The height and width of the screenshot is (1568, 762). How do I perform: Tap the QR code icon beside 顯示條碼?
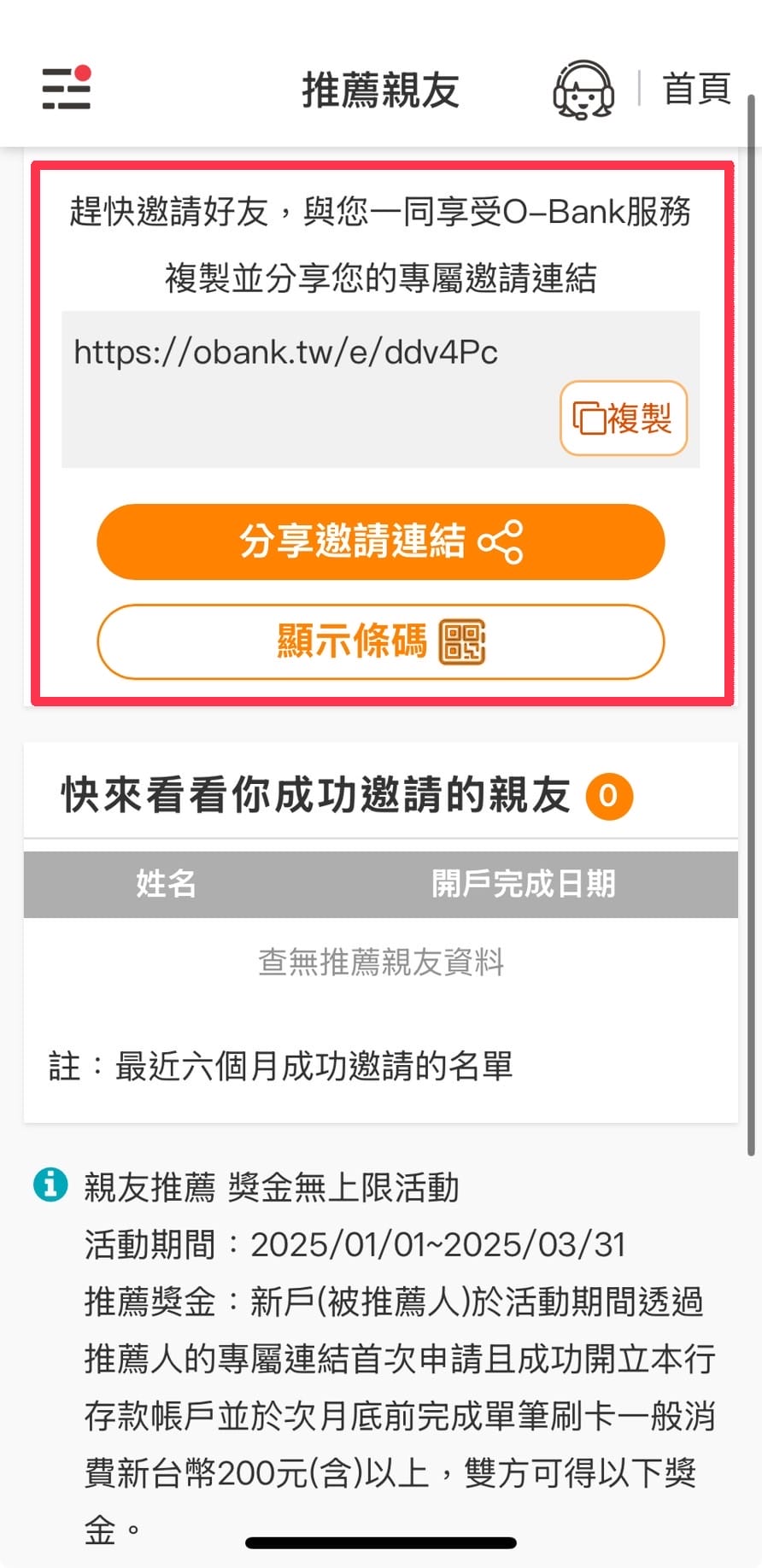click(462, 642)
